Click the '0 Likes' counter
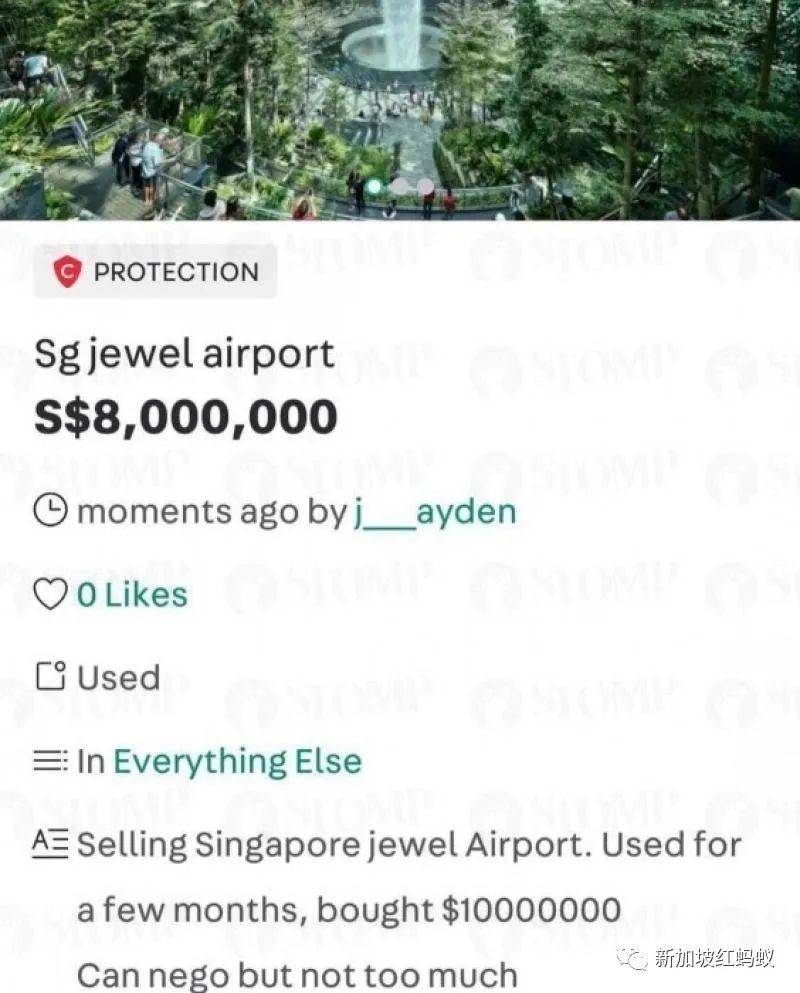This screenshot has width=800, height=993. point(131,593)
